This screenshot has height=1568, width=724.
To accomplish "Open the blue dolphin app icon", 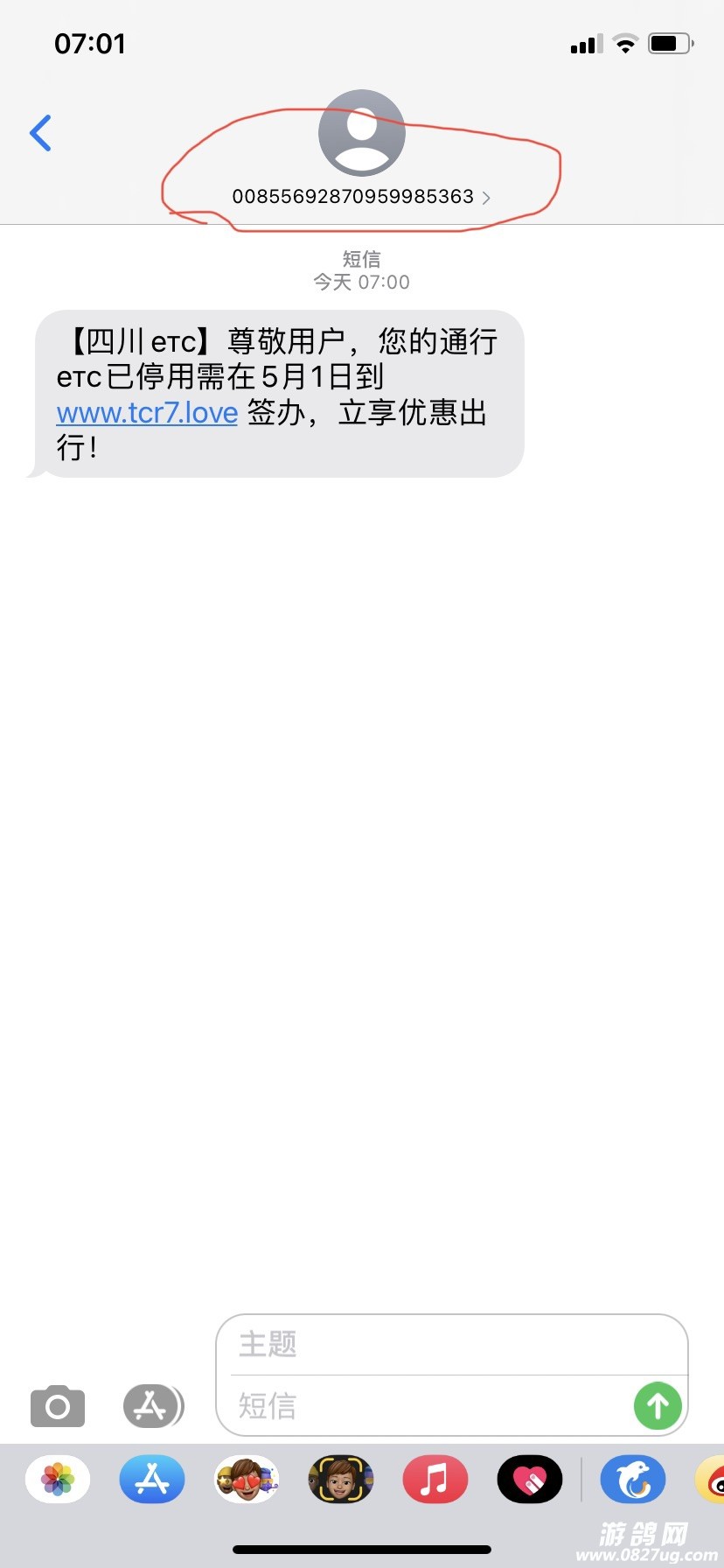I will click(633, 1480).
